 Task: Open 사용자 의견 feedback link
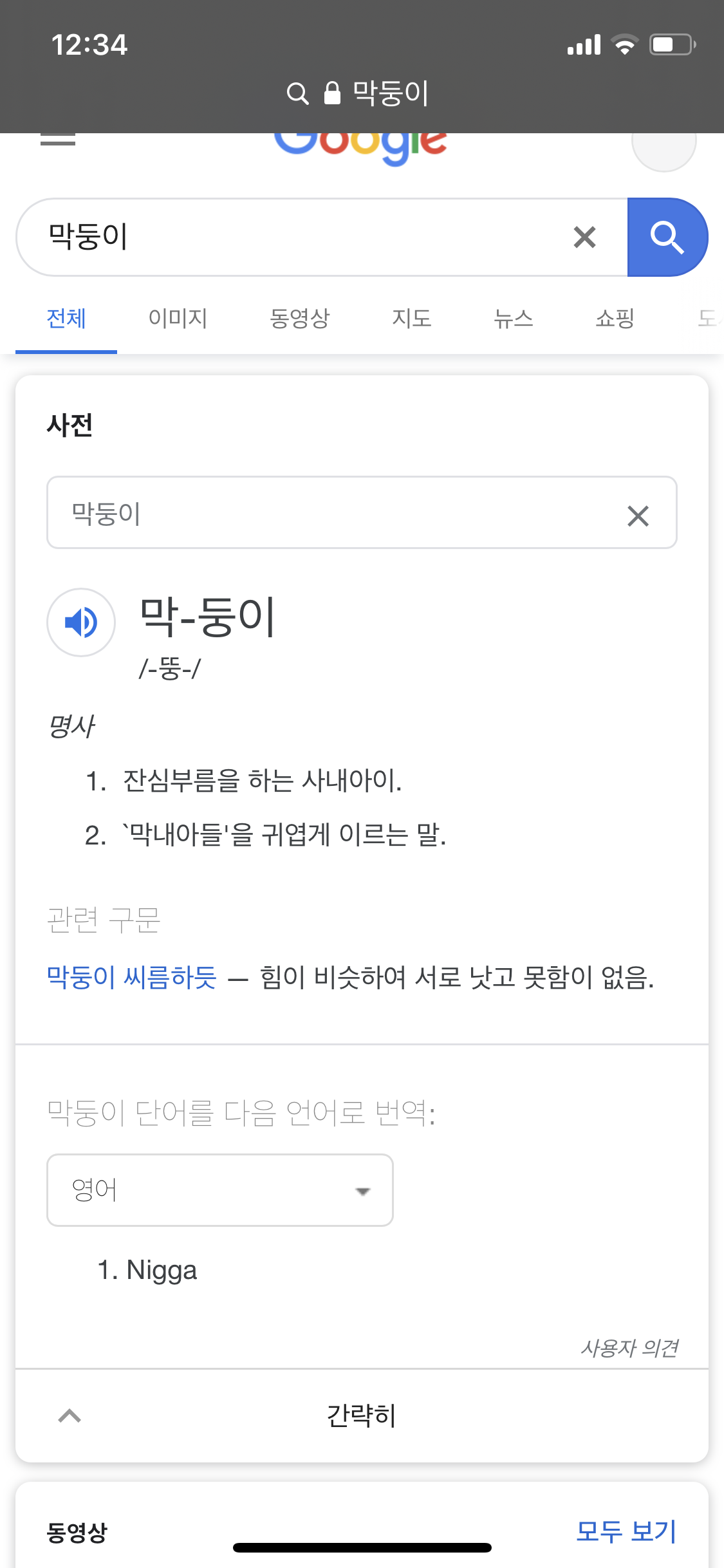tap(629, 1347)
